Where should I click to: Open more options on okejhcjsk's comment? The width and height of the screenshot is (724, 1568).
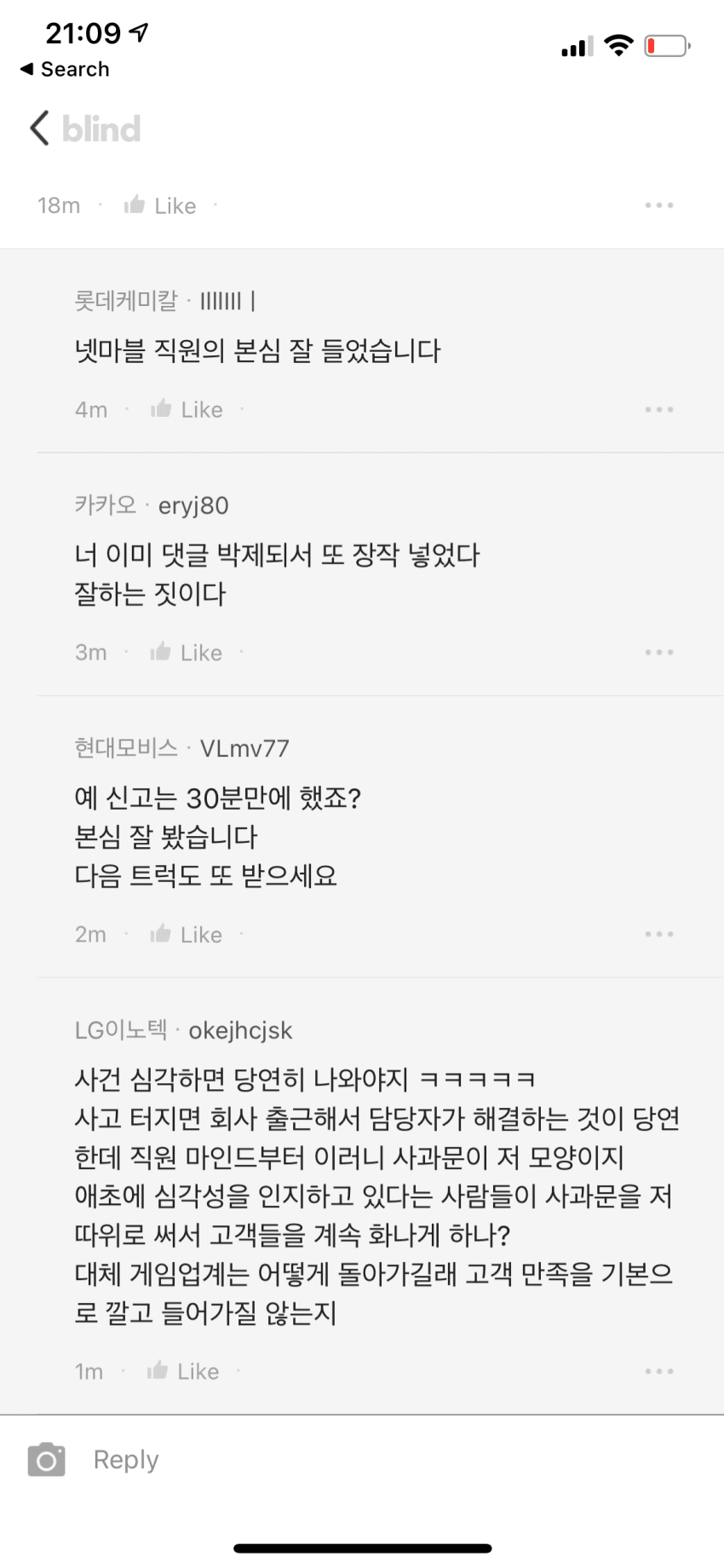pos(658,1371)
